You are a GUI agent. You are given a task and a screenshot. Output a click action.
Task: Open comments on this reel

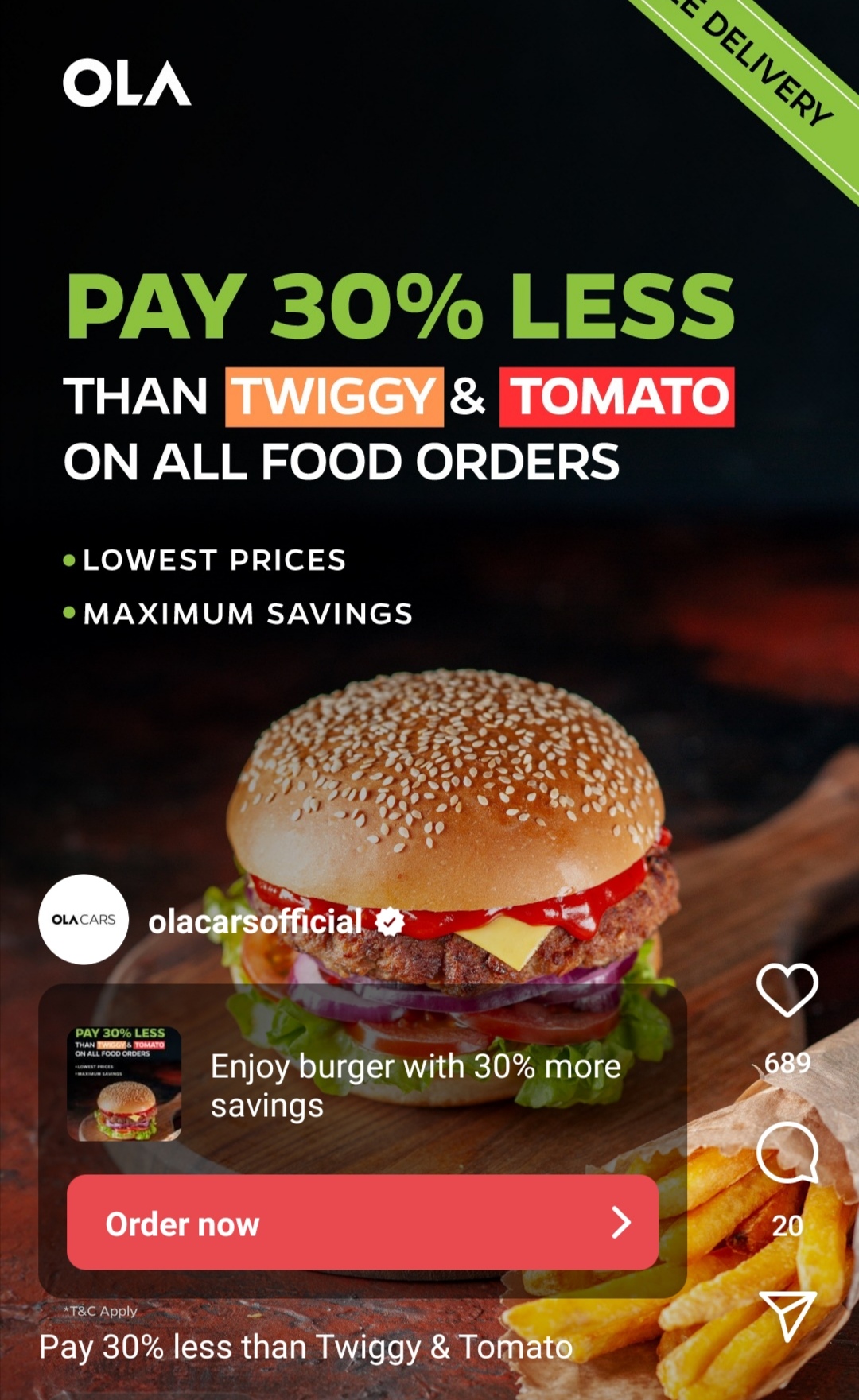click(x=787, y=1154)
